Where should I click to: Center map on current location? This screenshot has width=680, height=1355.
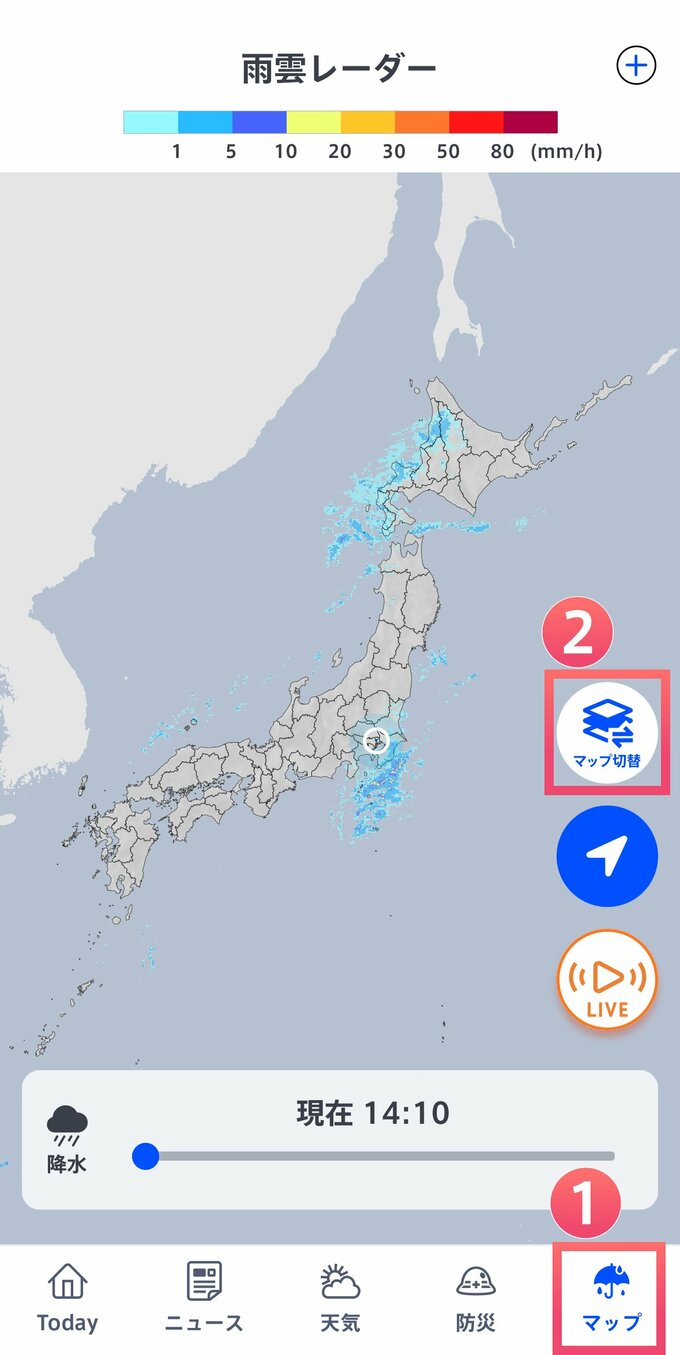(607, 856)
